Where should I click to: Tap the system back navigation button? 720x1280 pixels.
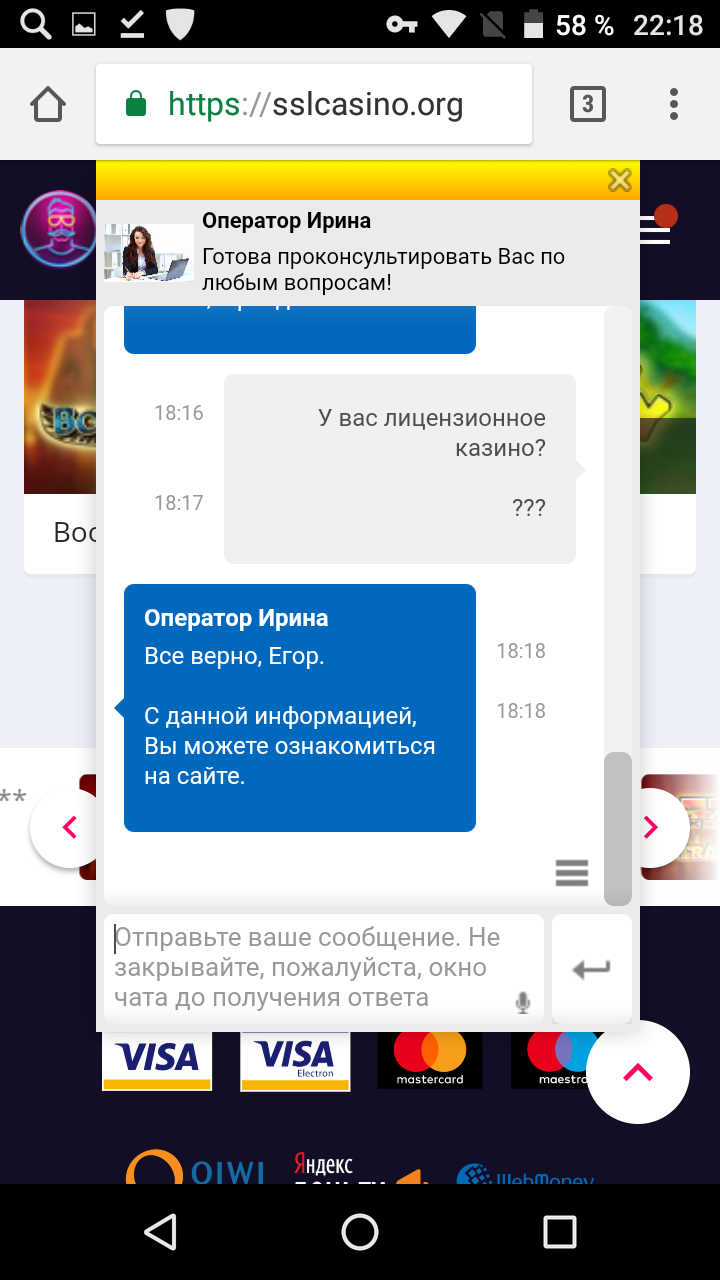point(160,1232)
